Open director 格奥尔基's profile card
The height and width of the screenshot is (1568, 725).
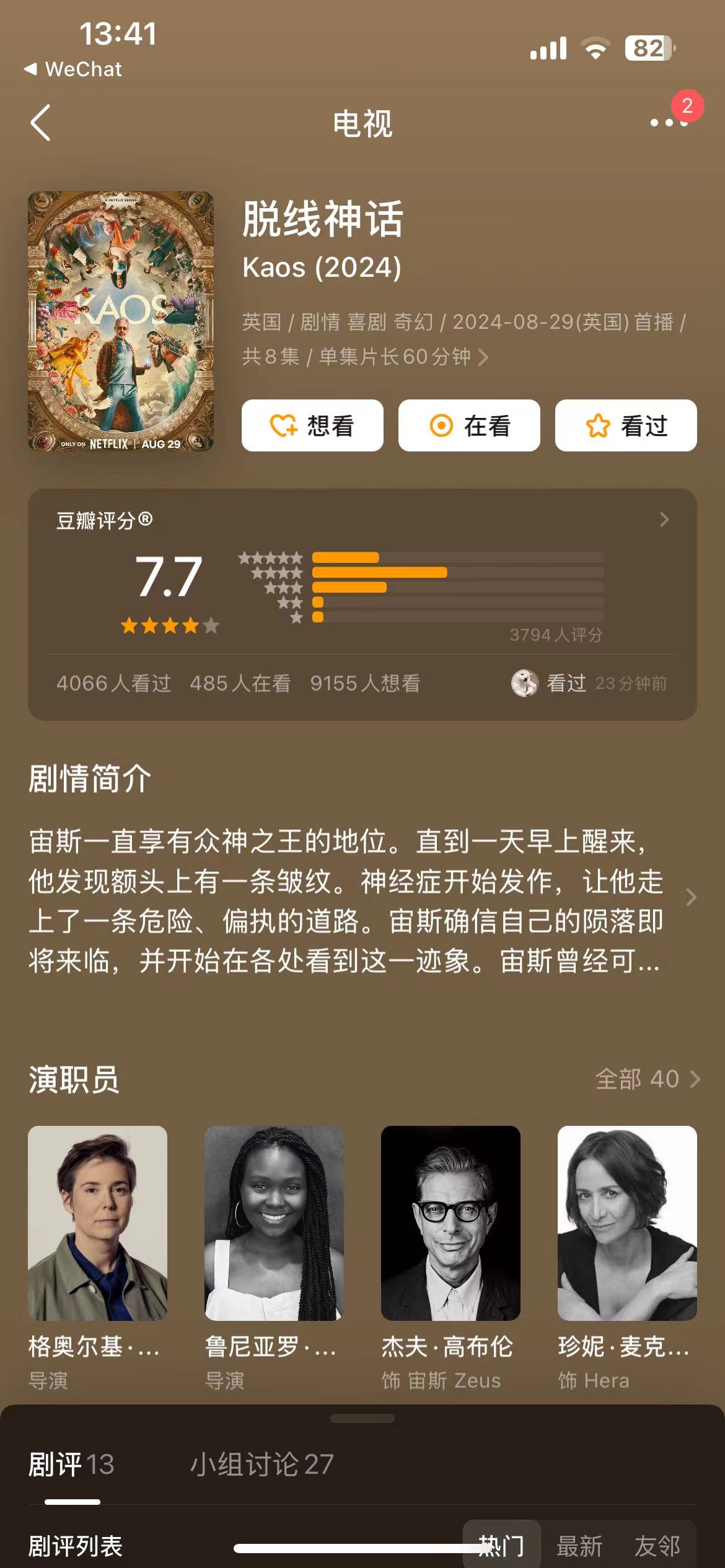[97, 1224]
